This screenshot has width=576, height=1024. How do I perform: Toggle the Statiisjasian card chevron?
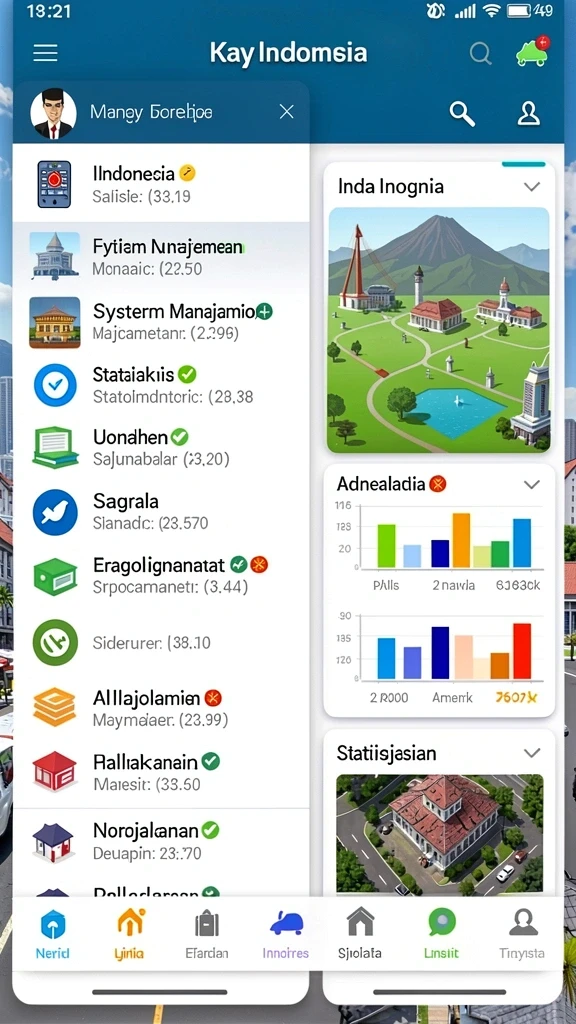point(532,753)
